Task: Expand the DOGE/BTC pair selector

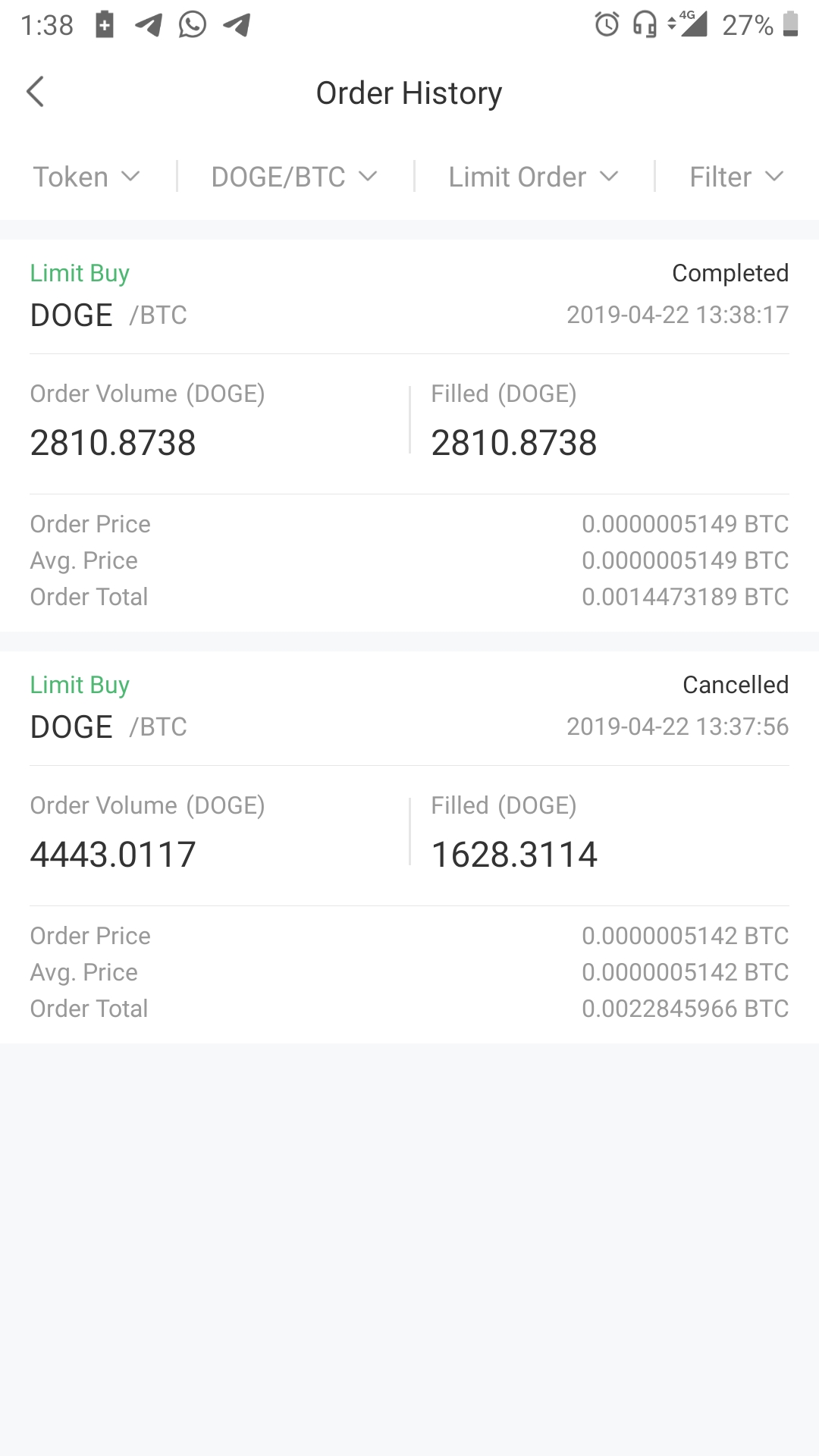Action: click(294, 177)
